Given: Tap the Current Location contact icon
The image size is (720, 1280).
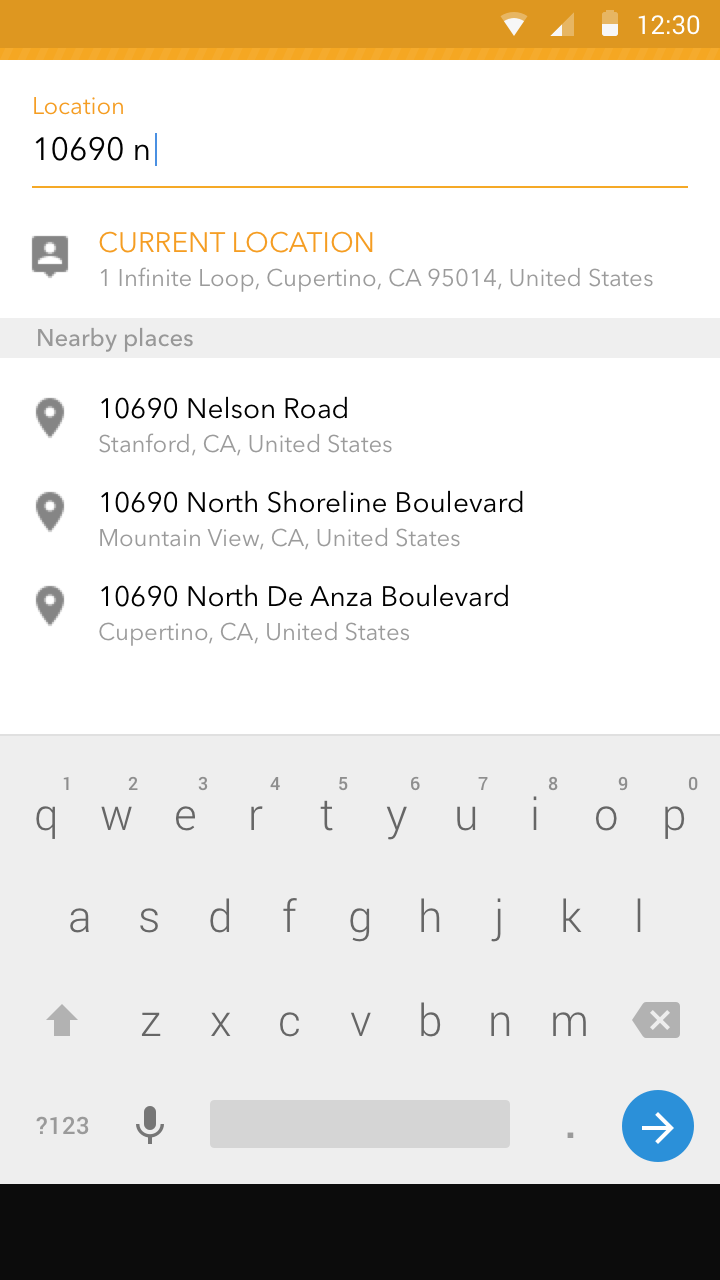Looking at the screenshot, I should click(50, 255).
